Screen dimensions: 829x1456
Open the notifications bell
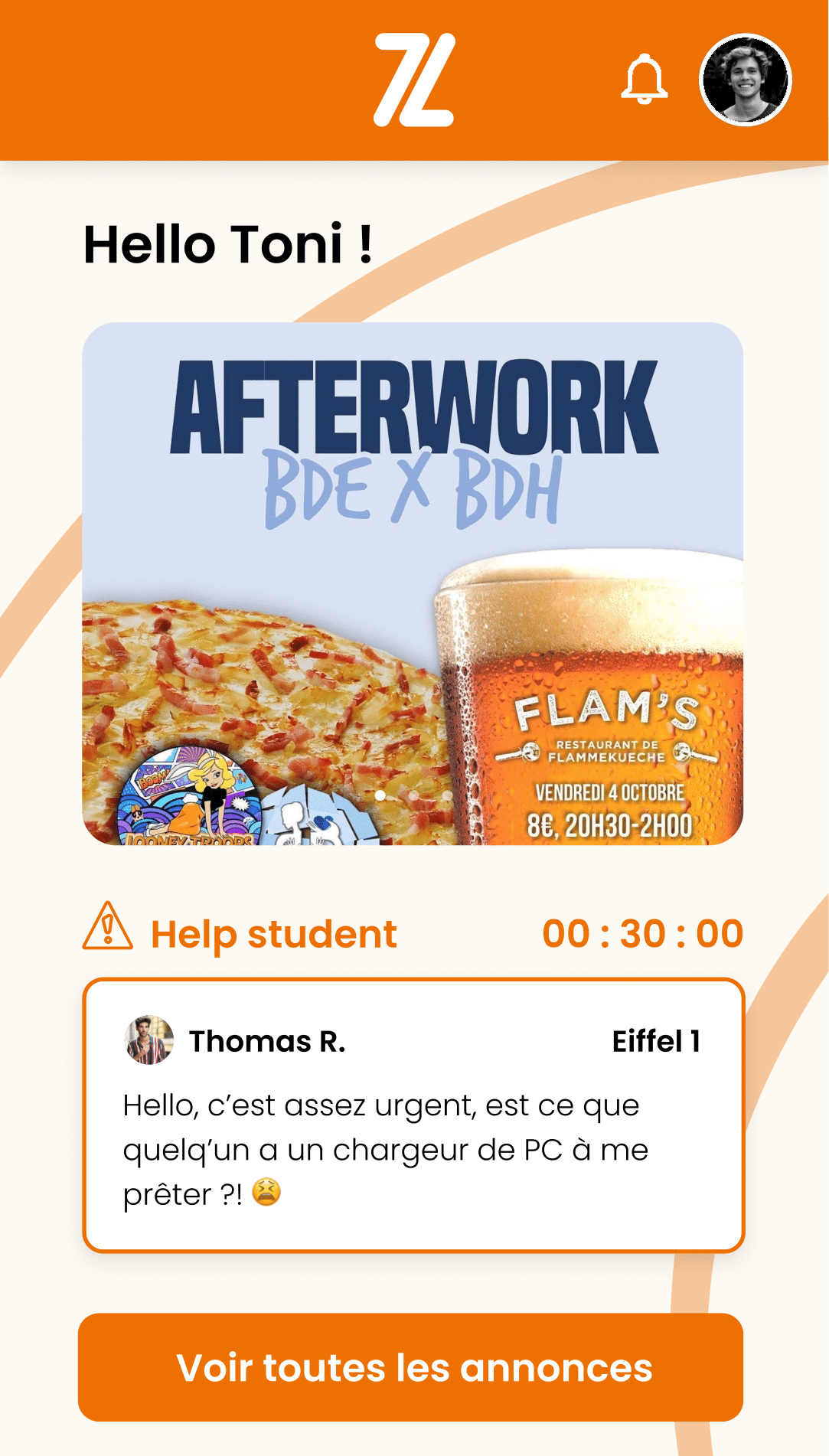[x=644, y=80]
